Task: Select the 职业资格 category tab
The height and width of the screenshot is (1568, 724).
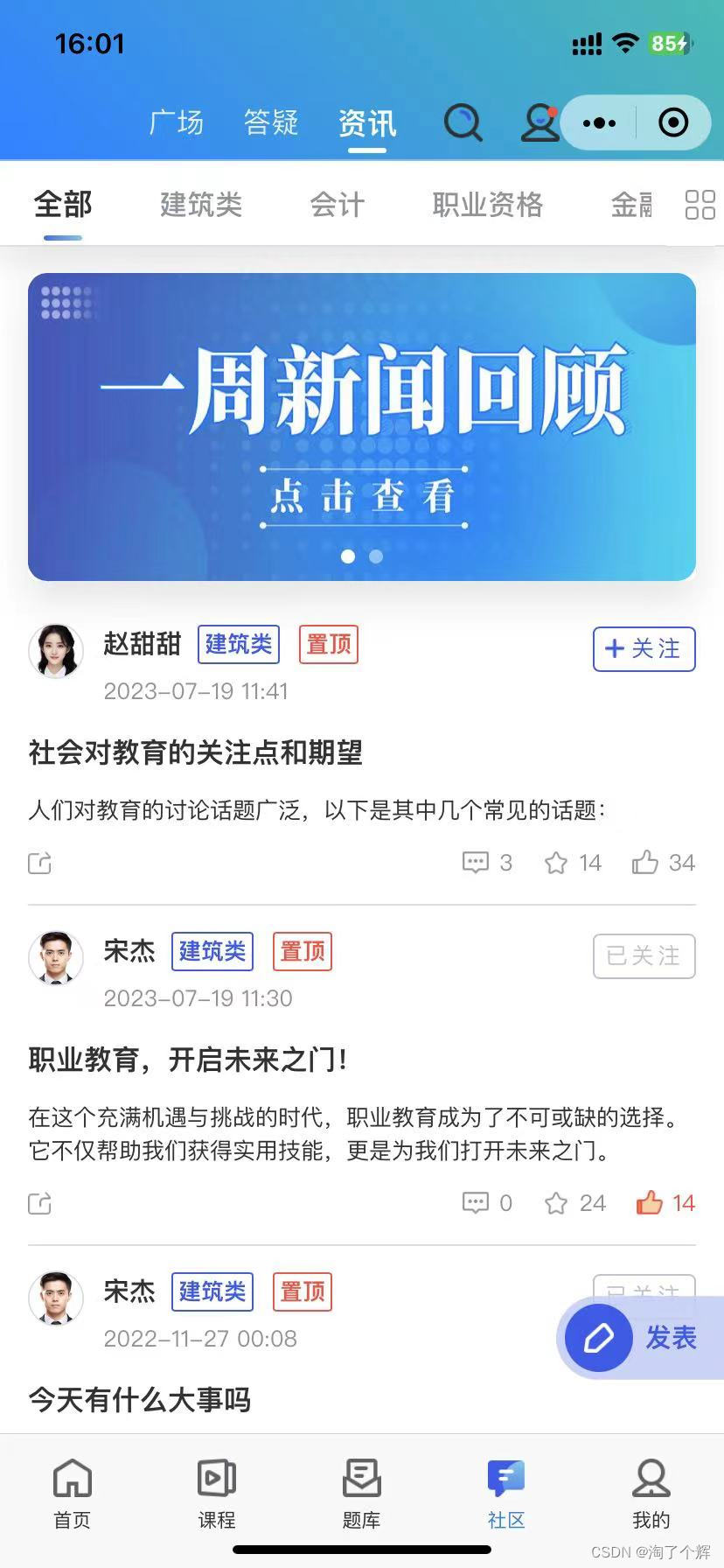Action: tap(487, 204)
